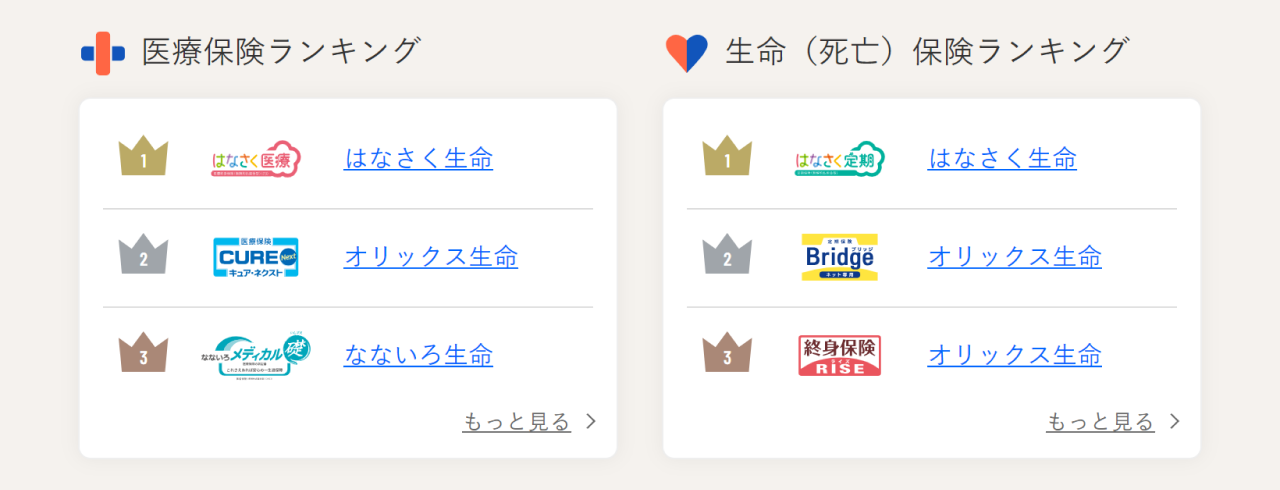
Task: Open はなさく生命 link beside はなさく定期 logo
Action: [1002, 158]
